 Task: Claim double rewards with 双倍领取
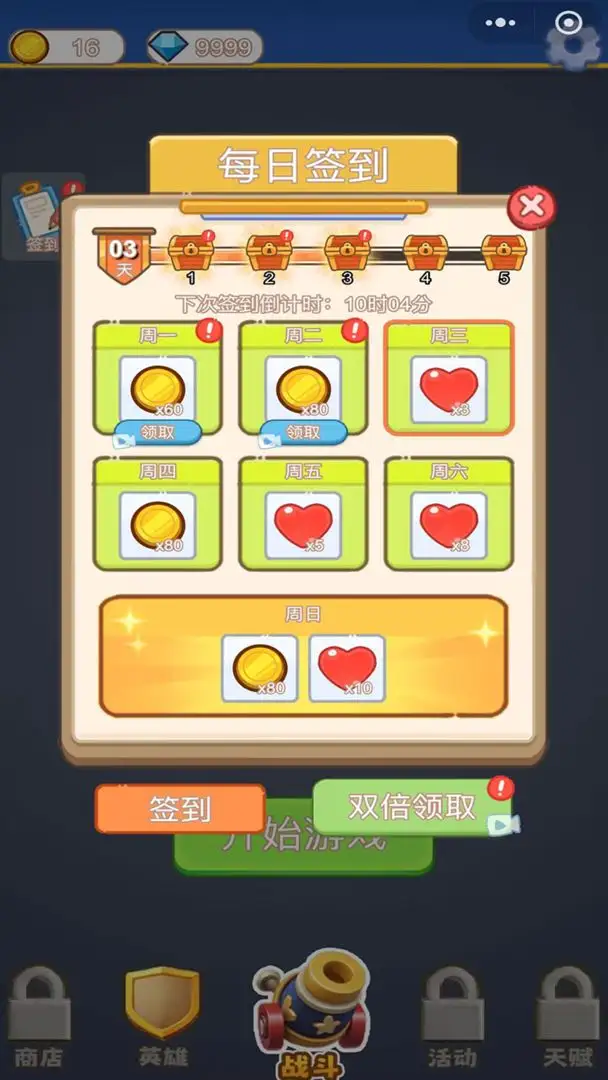click(x=412, y=807)
